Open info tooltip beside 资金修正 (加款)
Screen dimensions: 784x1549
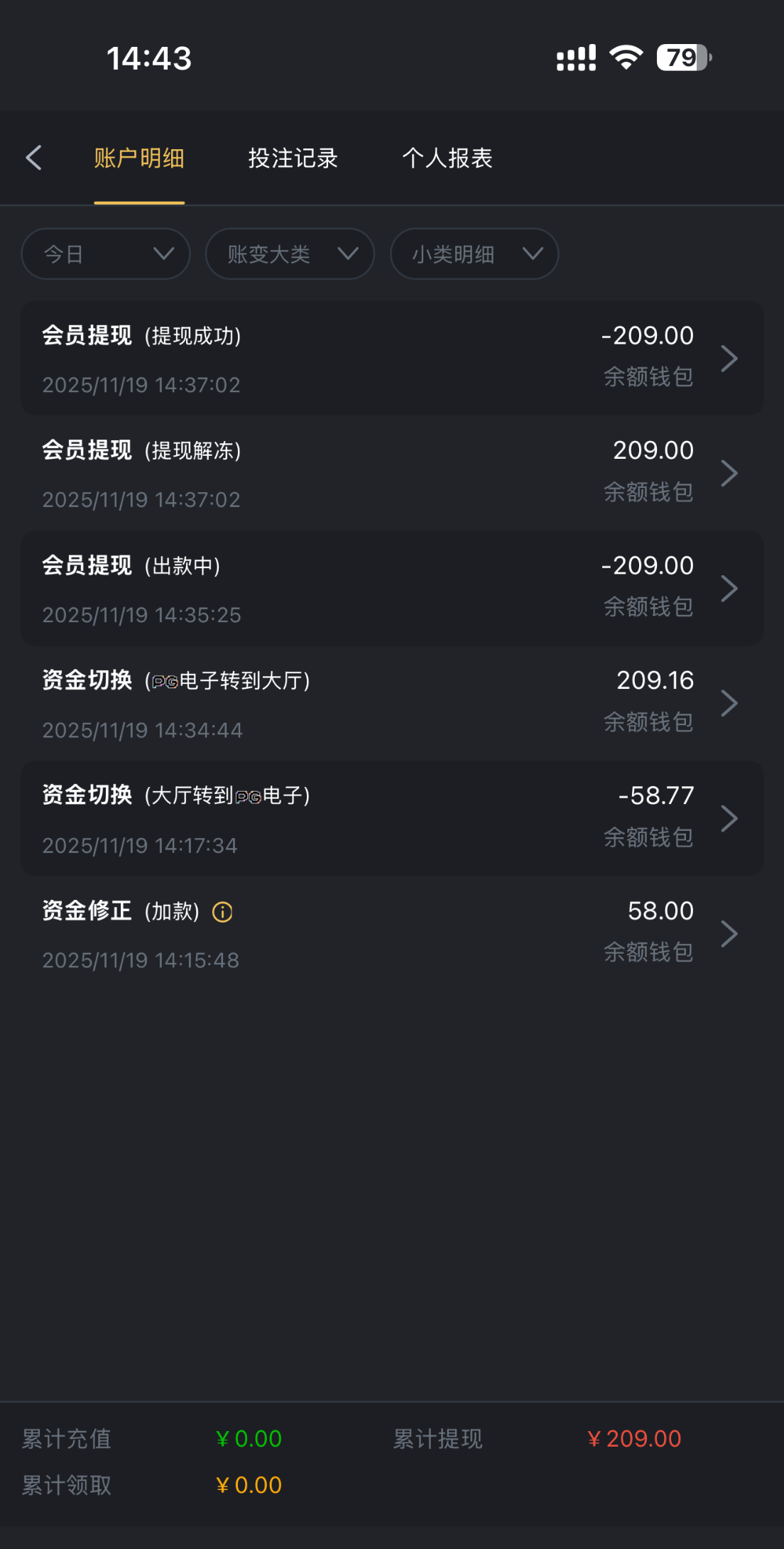(x=222, y=911)
